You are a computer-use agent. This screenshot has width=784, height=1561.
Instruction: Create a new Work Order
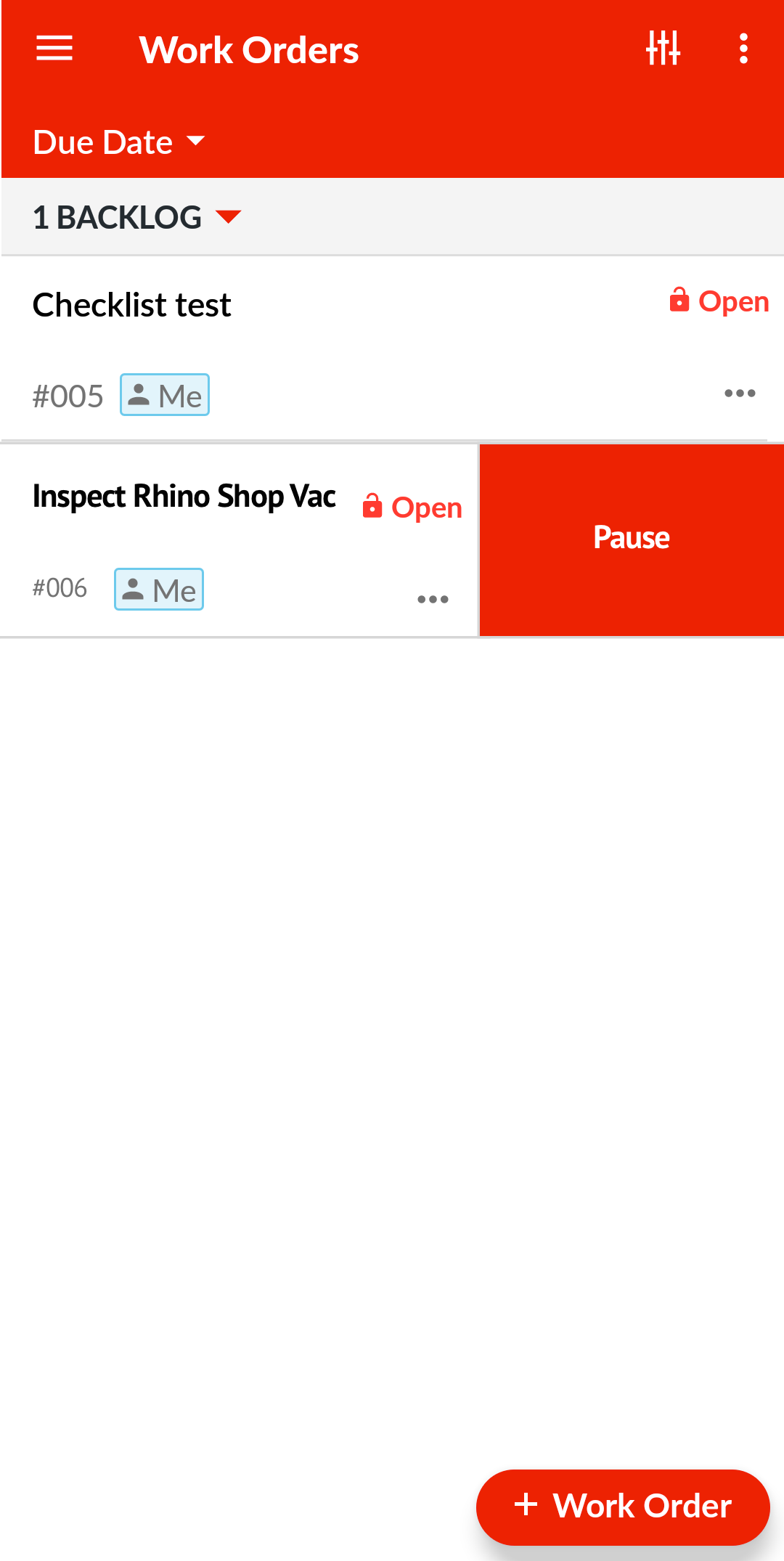(623, 1507)
